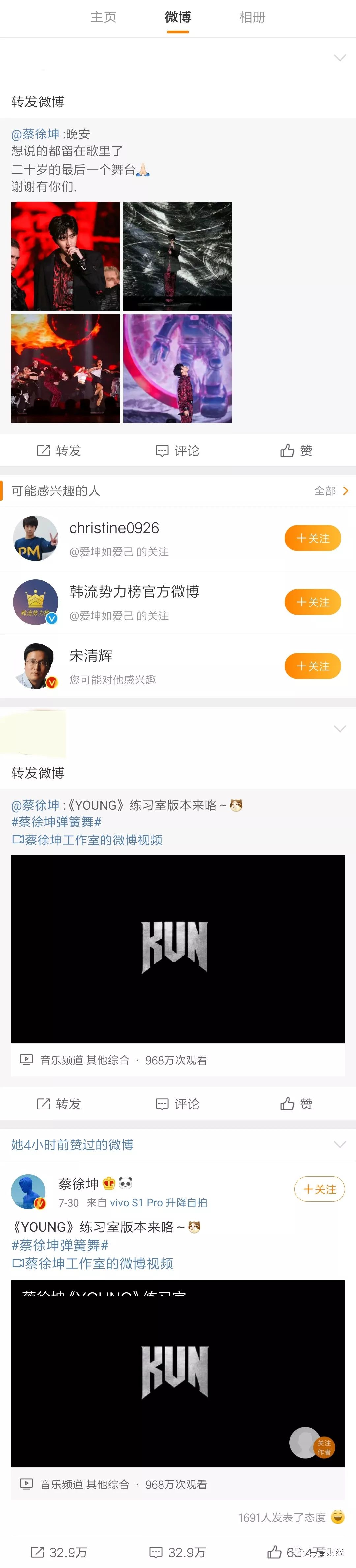Comment on the 晚安 stage photos post
Viewport: 356px width, 1568px height.
coord(178,451)
